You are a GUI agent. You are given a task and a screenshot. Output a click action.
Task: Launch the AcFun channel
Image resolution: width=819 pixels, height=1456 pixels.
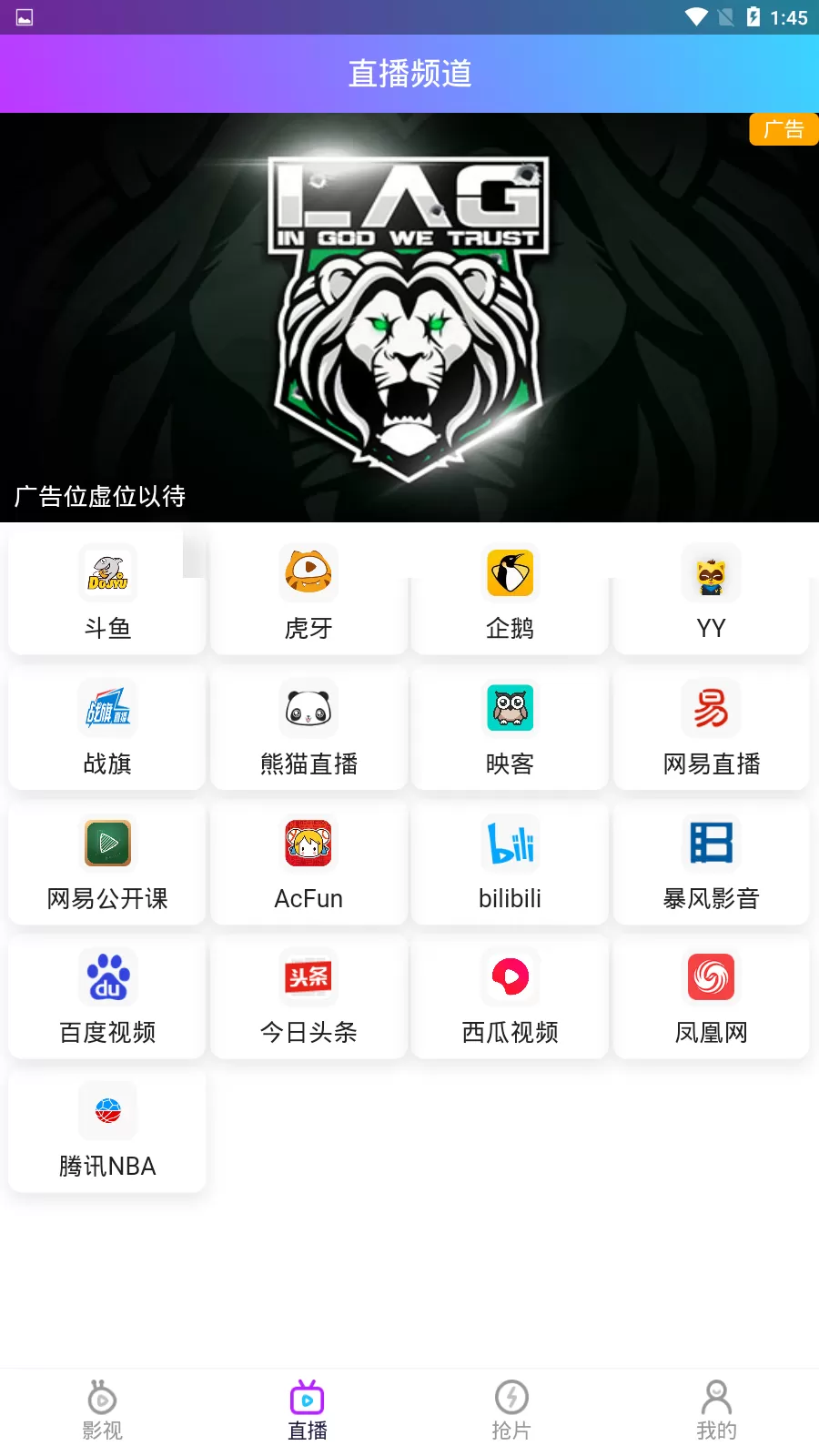pos(308,863)
